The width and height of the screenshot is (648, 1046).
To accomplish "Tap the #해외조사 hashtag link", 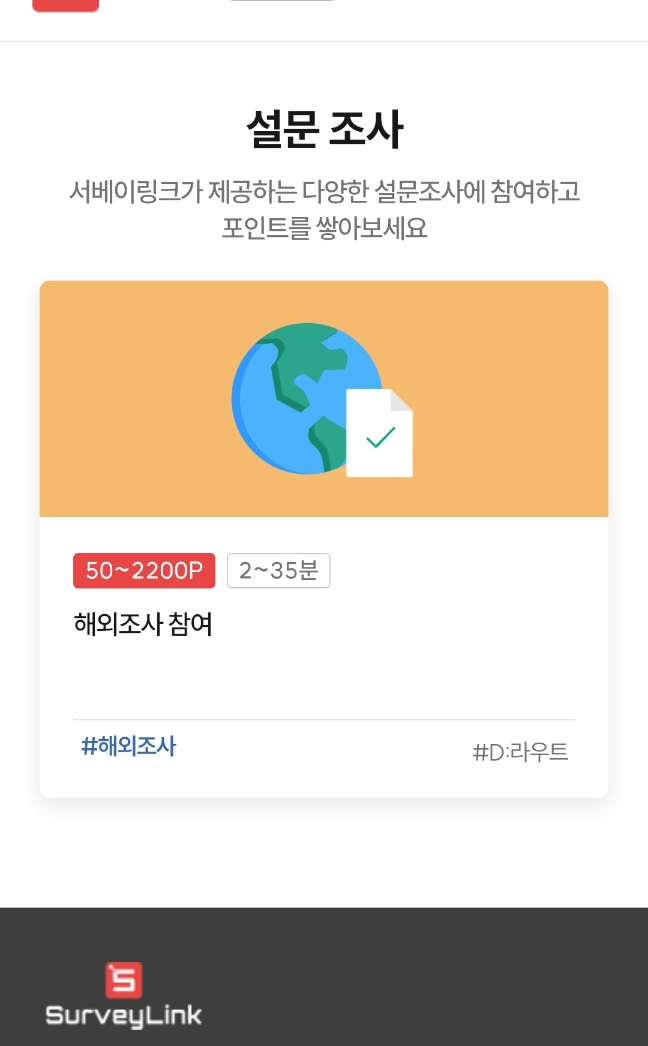I will (128, 746).
